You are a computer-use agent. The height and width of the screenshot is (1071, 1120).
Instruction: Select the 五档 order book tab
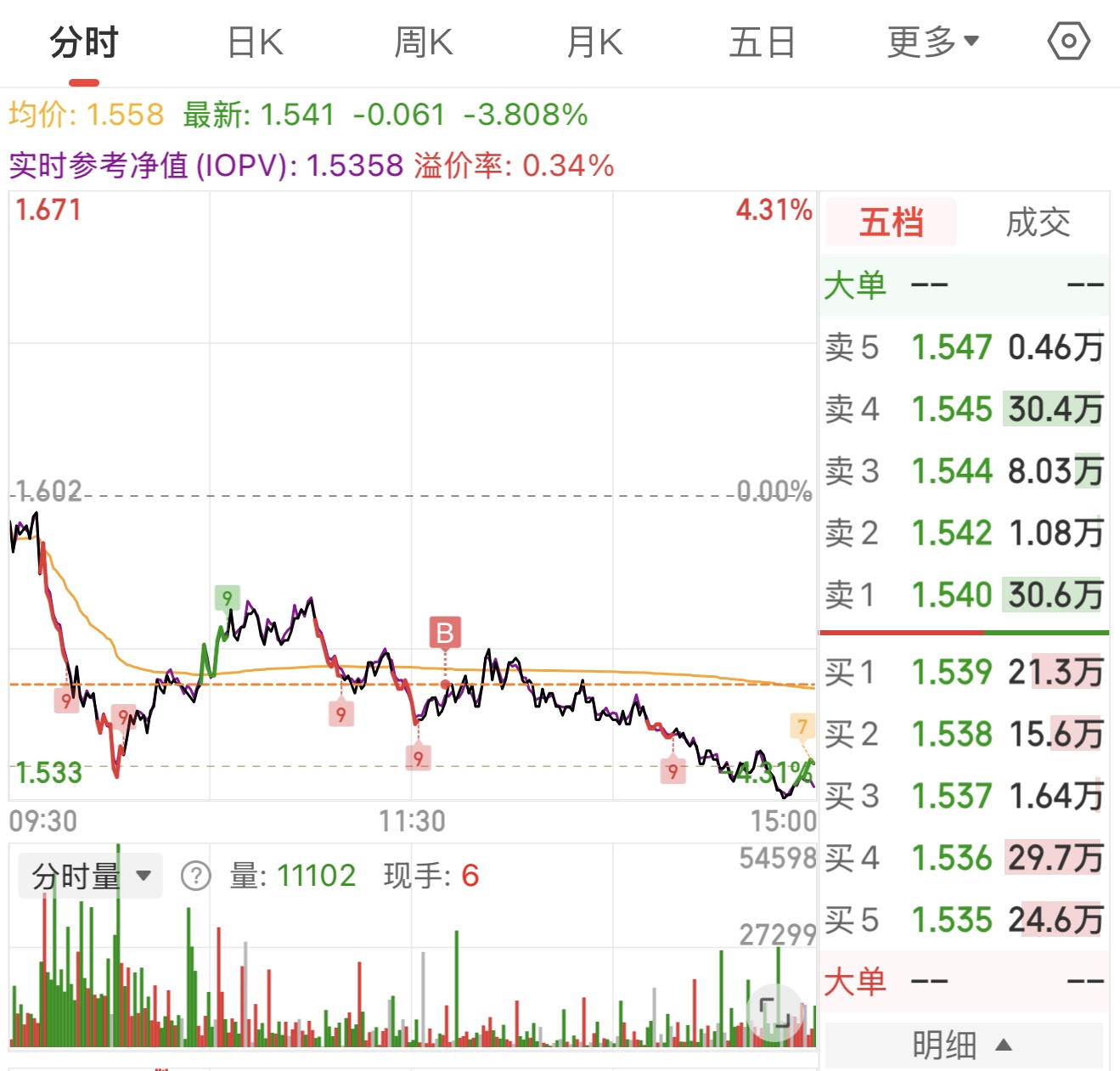pos(891,223)
